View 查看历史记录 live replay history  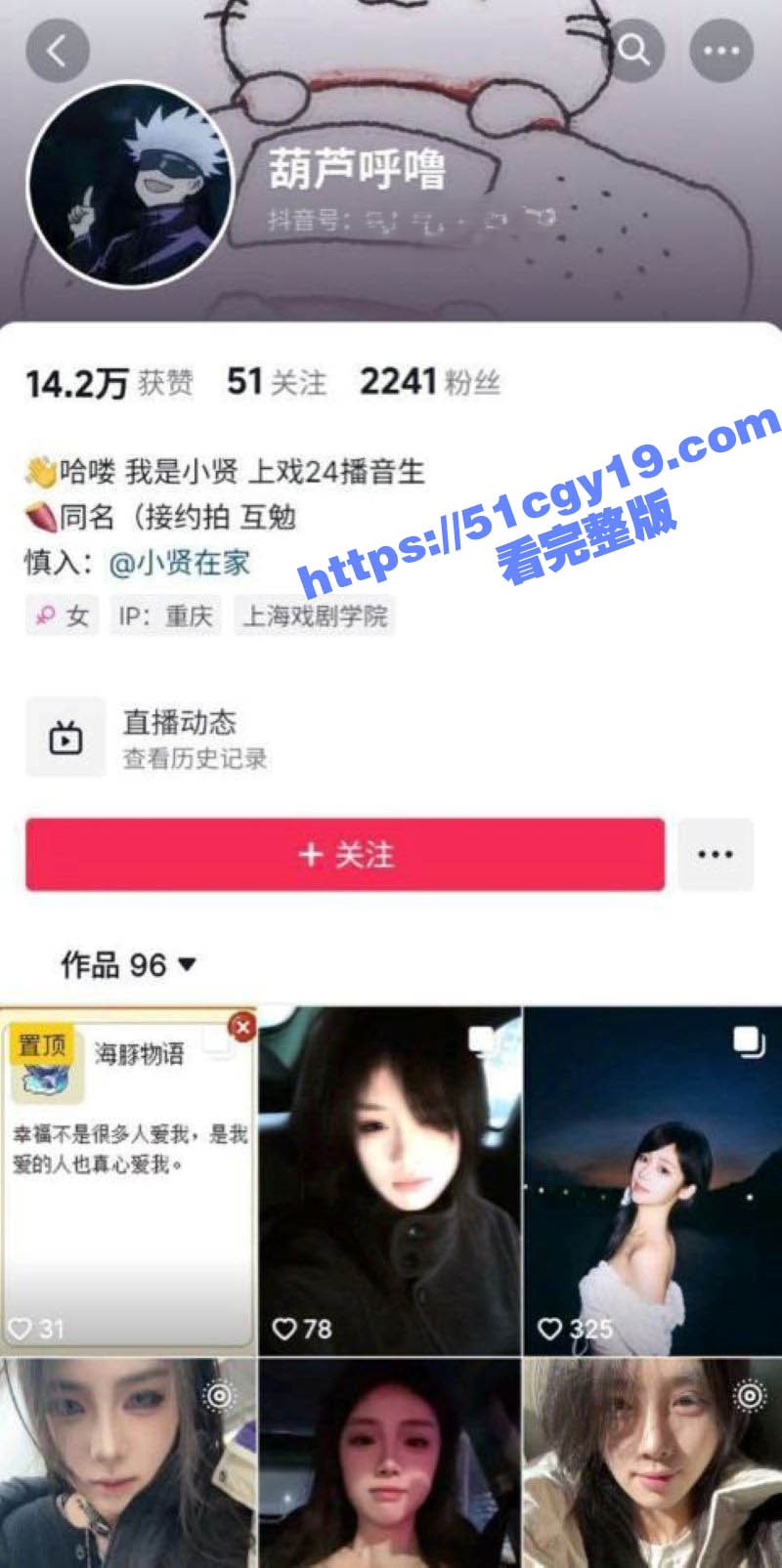(194, 756)
